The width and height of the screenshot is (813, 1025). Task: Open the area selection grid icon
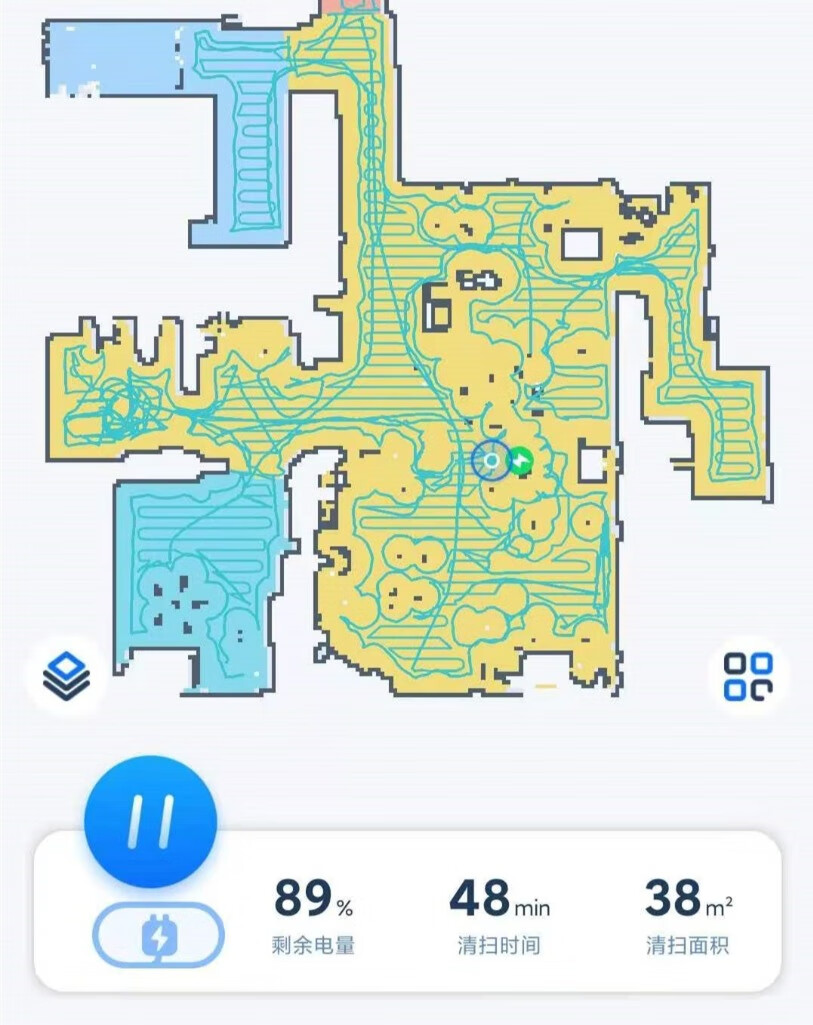(x=748, y=677)
